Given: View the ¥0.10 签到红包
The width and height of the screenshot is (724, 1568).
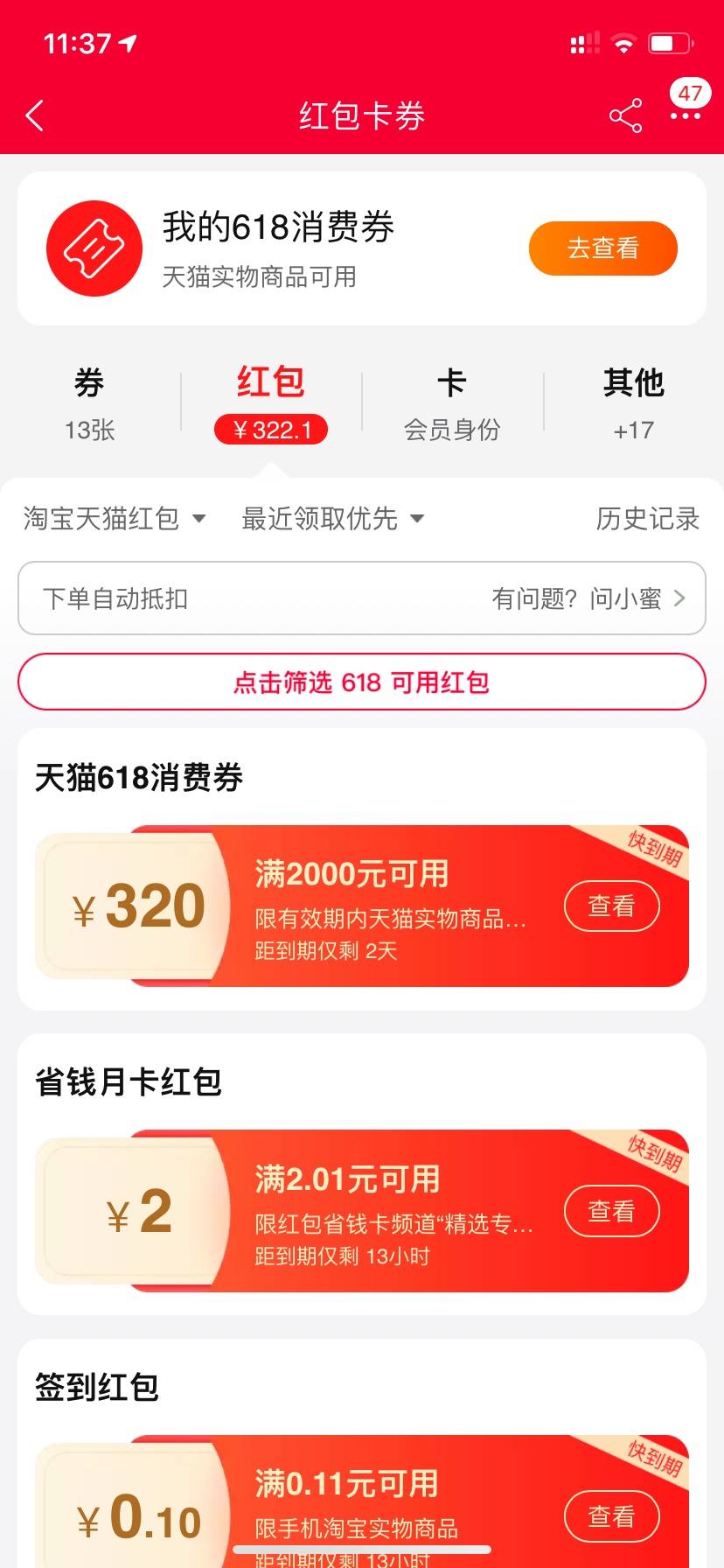Looking at the screenshot, I should coord(611,1516).
